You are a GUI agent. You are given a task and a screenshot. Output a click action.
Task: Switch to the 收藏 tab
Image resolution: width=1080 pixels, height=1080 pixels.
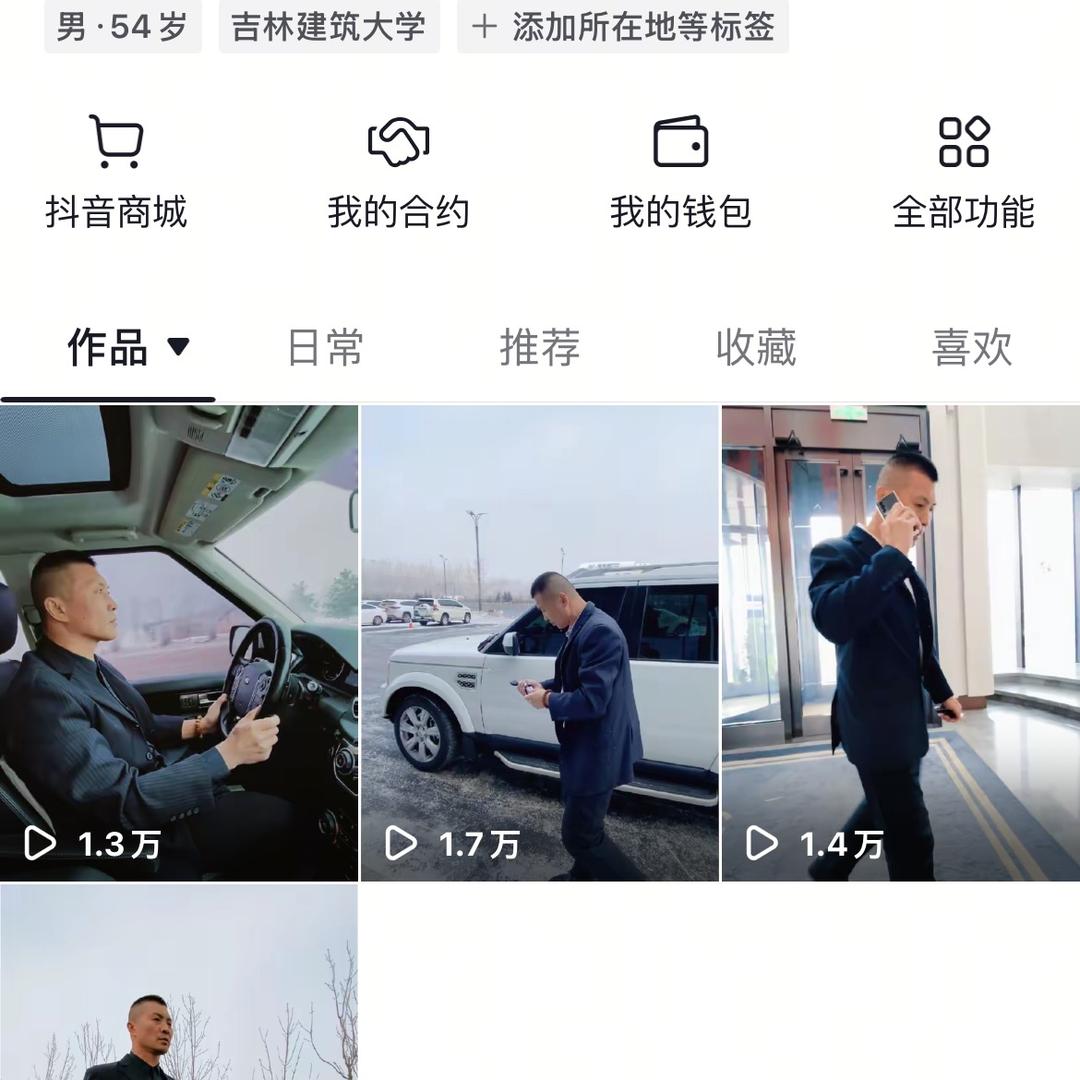click(756, 348)
